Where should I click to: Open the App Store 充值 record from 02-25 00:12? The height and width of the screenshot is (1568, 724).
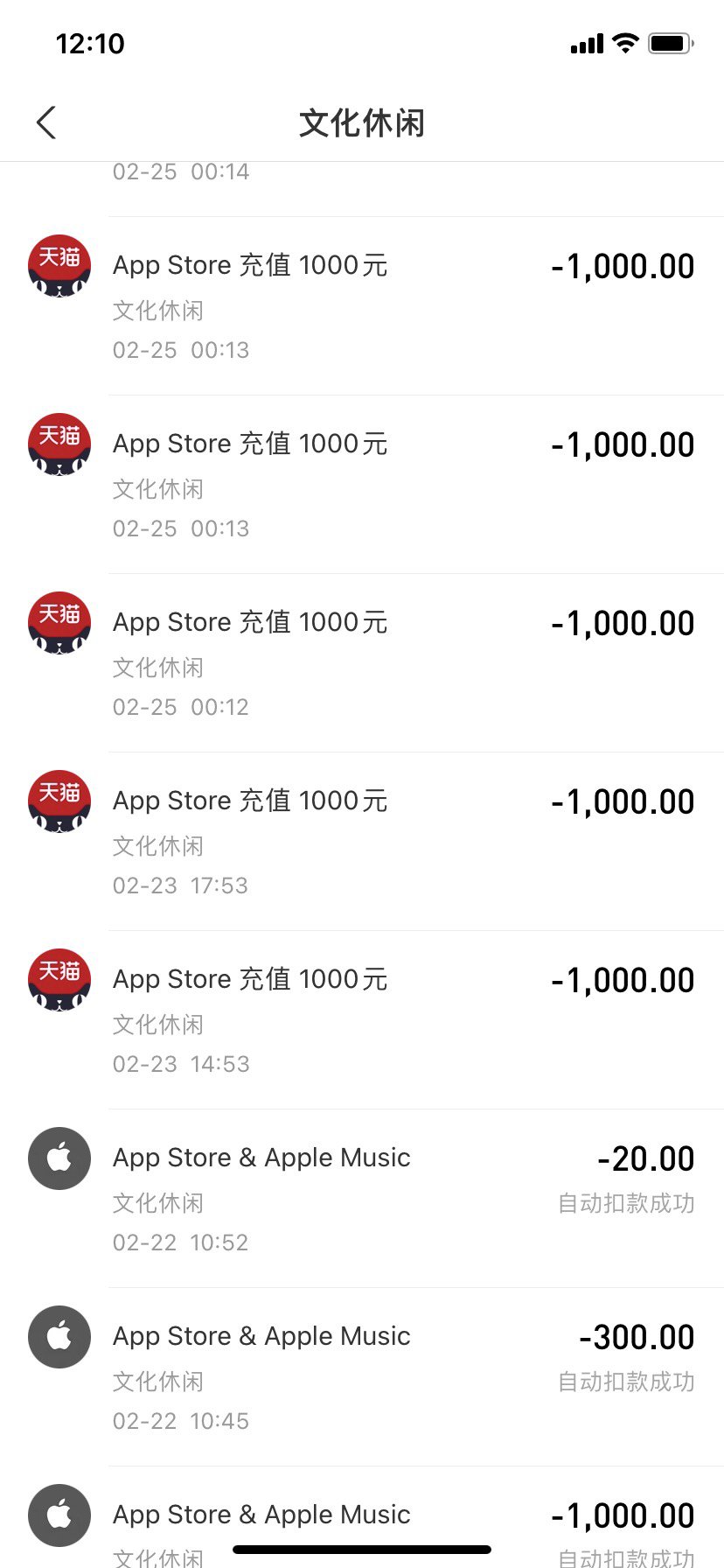[362, 663]
